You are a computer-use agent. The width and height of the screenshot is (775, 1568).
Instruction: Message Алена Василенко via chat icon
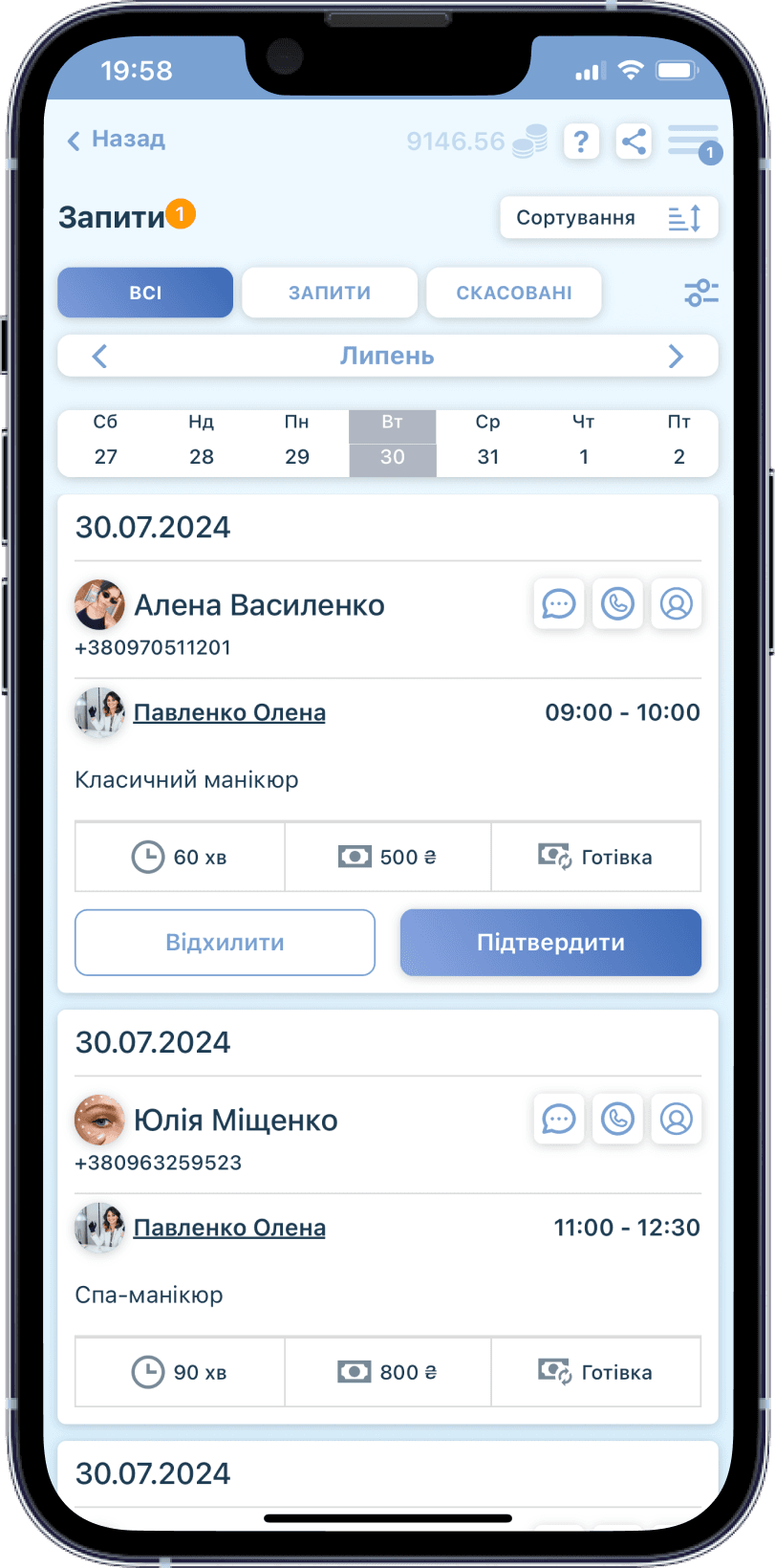(559, 604)
